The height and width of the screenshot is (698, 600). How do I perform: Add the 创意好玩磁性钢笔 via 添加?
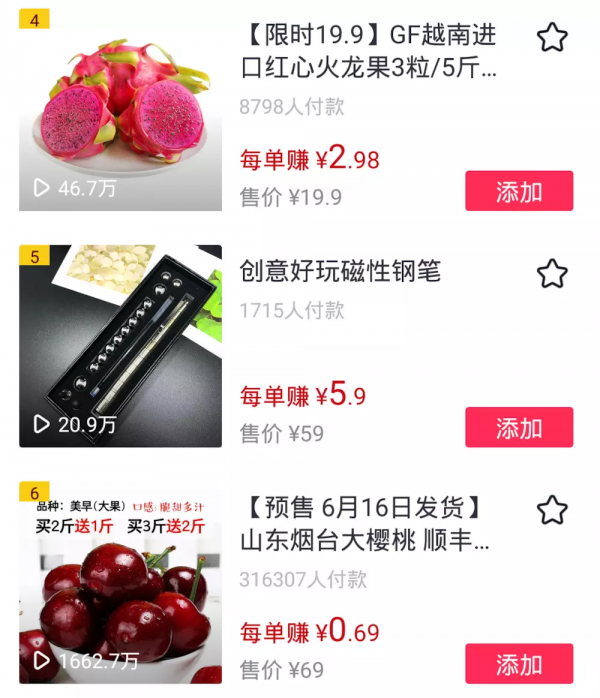click(x=519, y=427)
